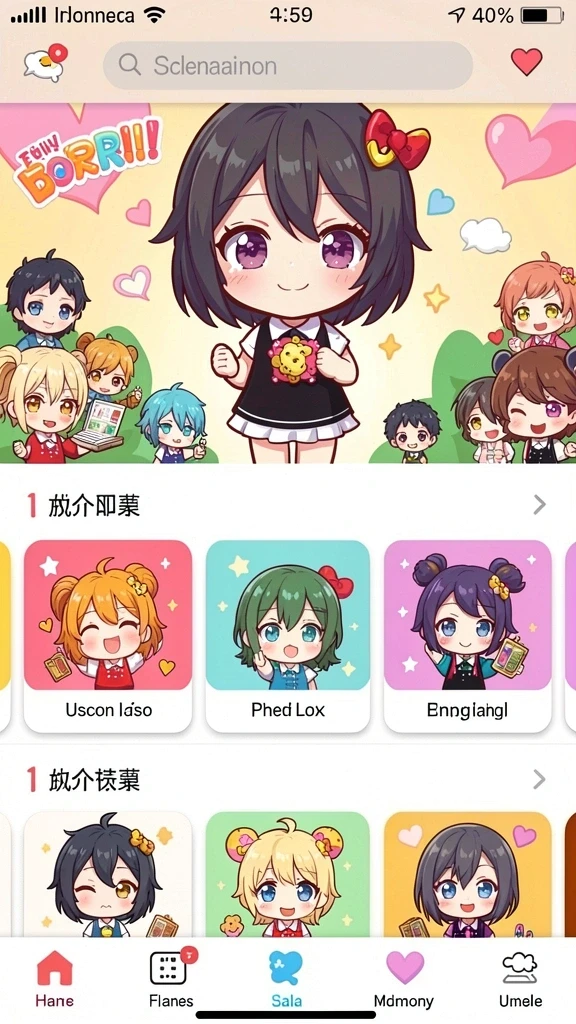This screenshot has width=576, height=1024.
Task: Tap the Sclenaainon search field
Action: (288, 65)
